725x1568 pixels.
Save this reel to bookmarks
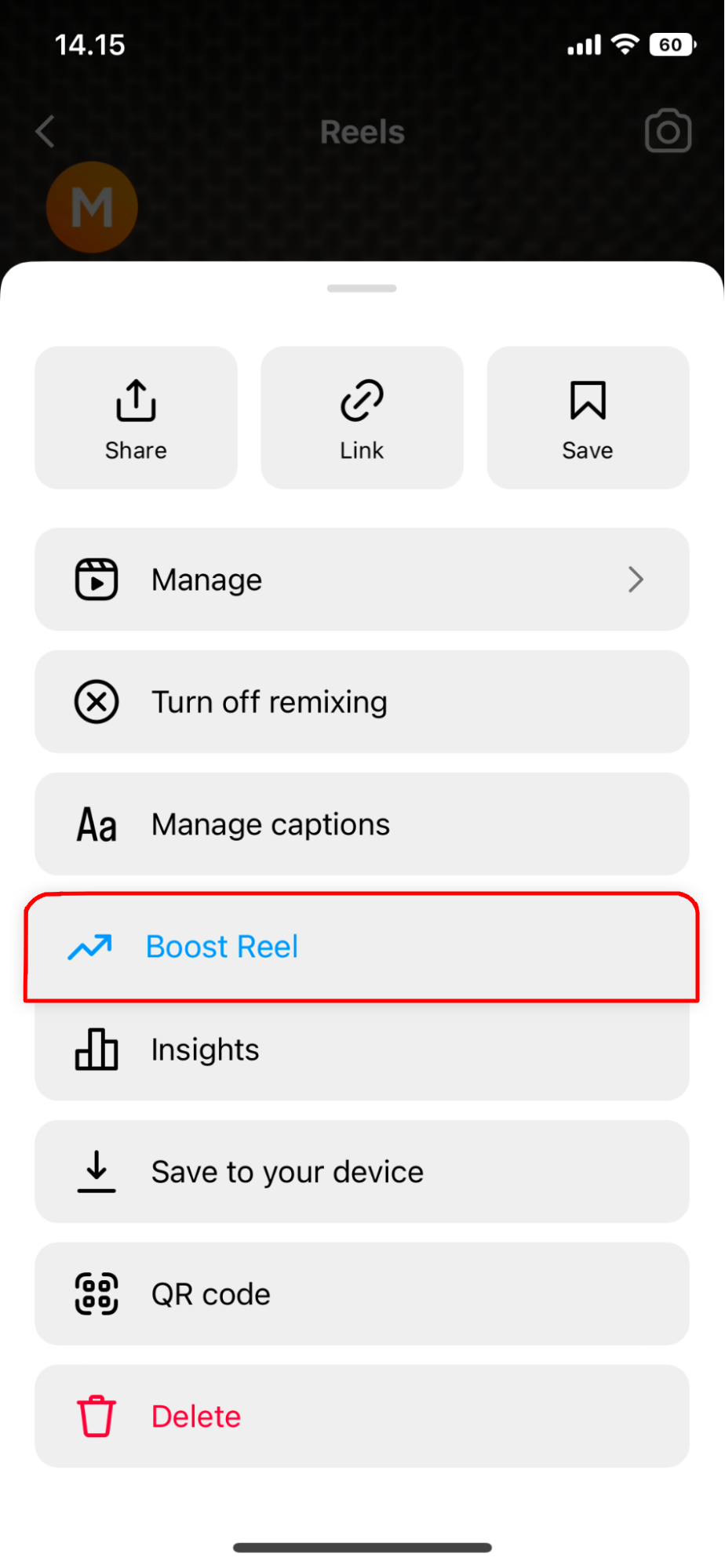(x=588, y=418)
